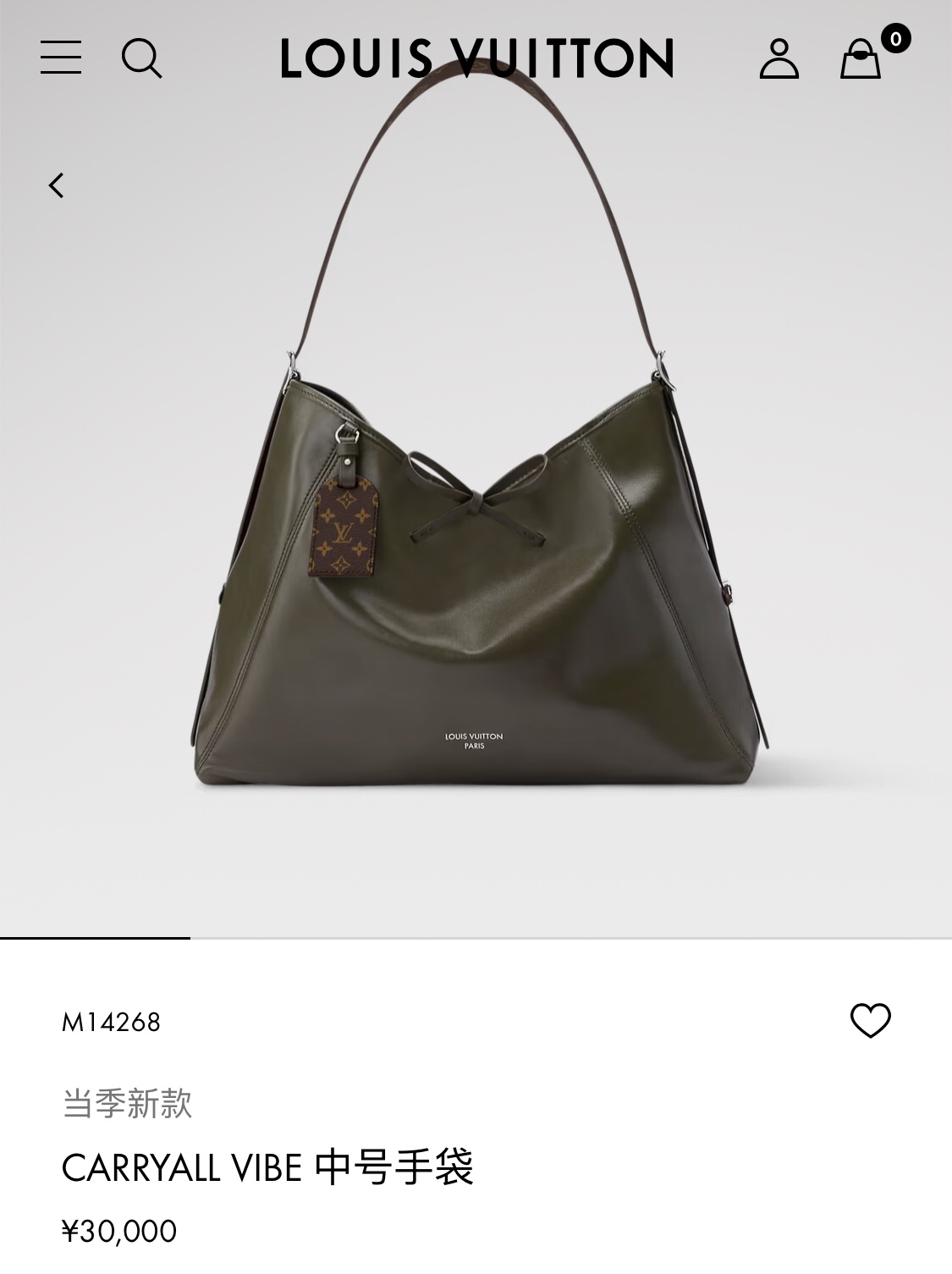Add Carryall Vibe to wishlist heart
Screen dimensions: 952x1274
pyautogui.click(x=870, y=1020)
